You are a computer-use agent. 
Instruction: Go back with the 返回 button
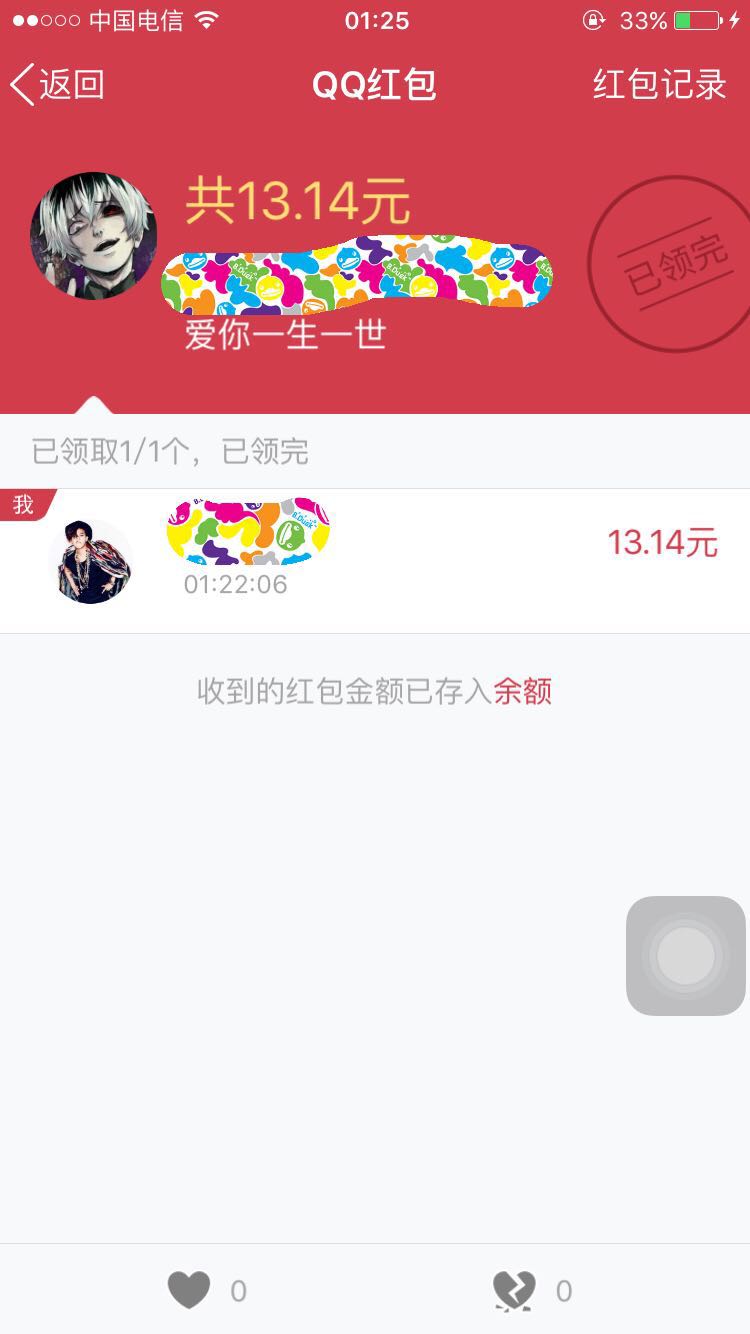point(58,85)
